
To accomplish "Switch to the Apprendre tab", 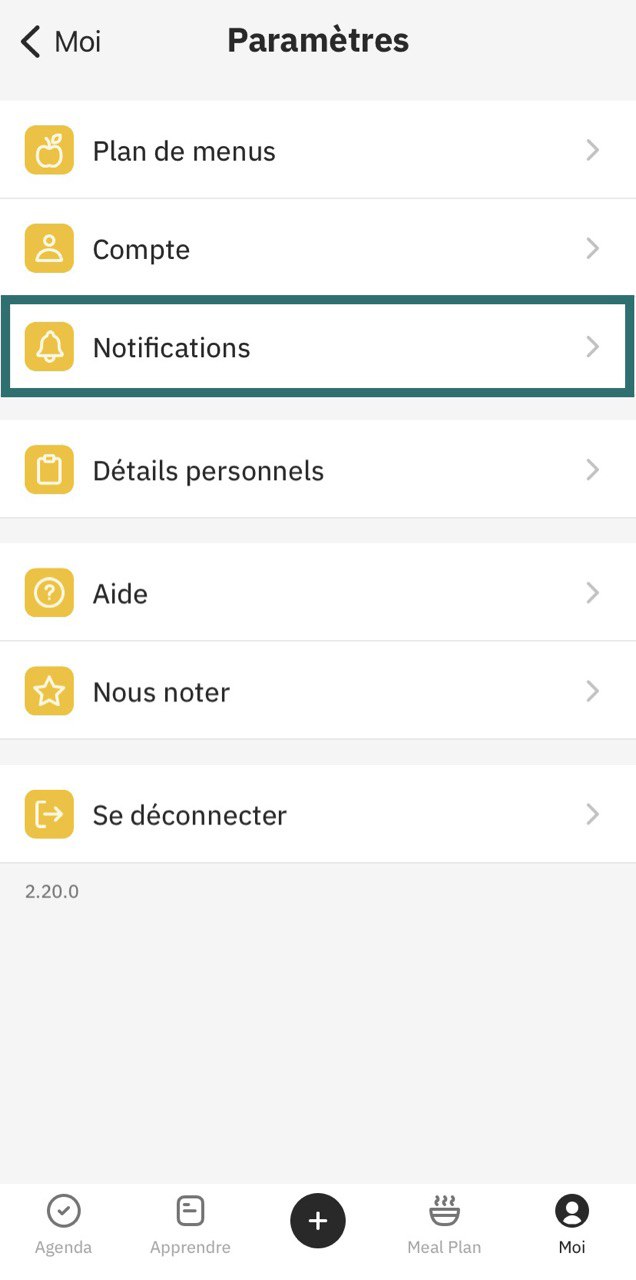I will [x=190, y=1224].
